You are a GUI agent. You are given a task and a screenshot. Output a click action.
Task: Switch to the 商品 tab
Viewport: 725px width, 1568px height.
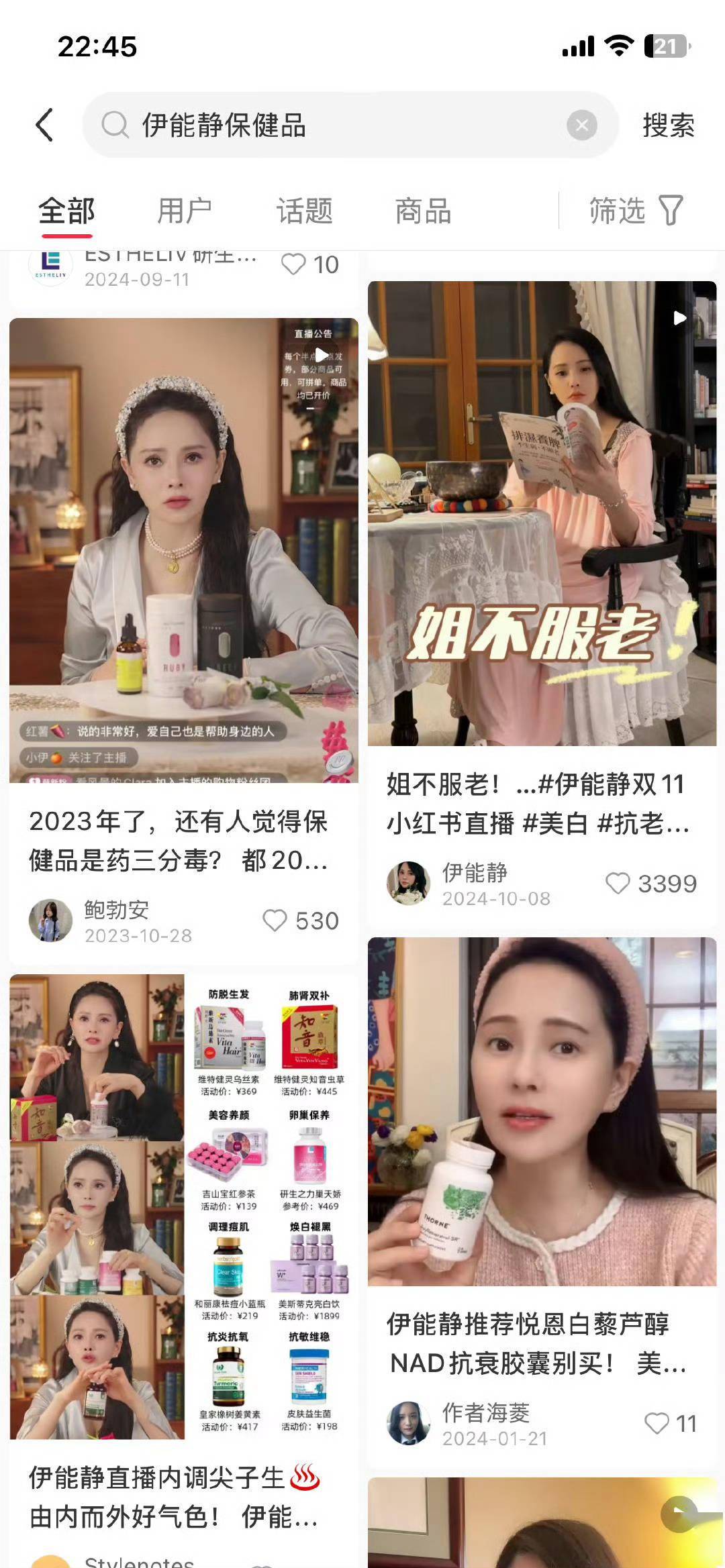(423, 211)
